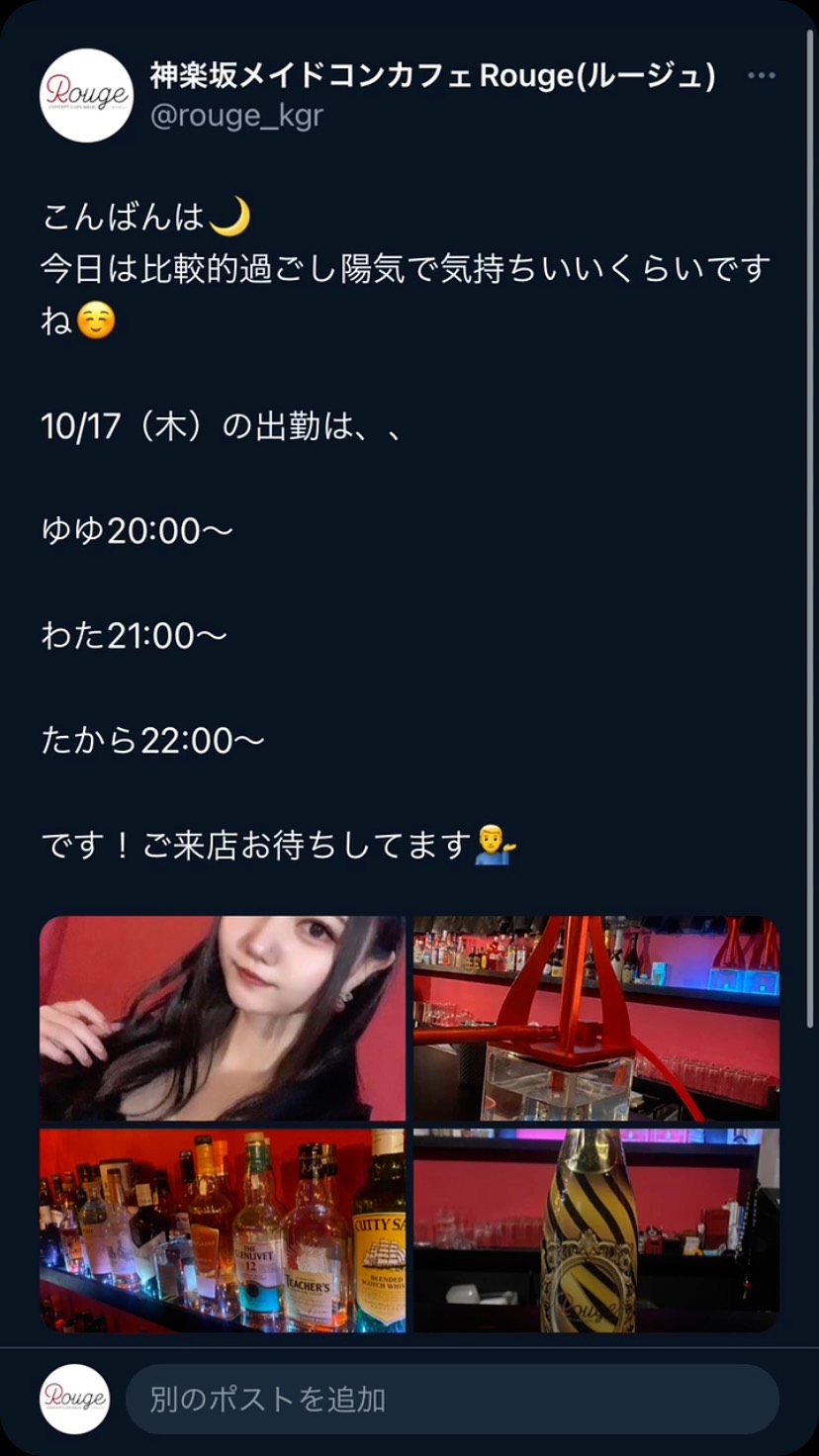Tap the 別のポストを追加 field

point(451,1399)
